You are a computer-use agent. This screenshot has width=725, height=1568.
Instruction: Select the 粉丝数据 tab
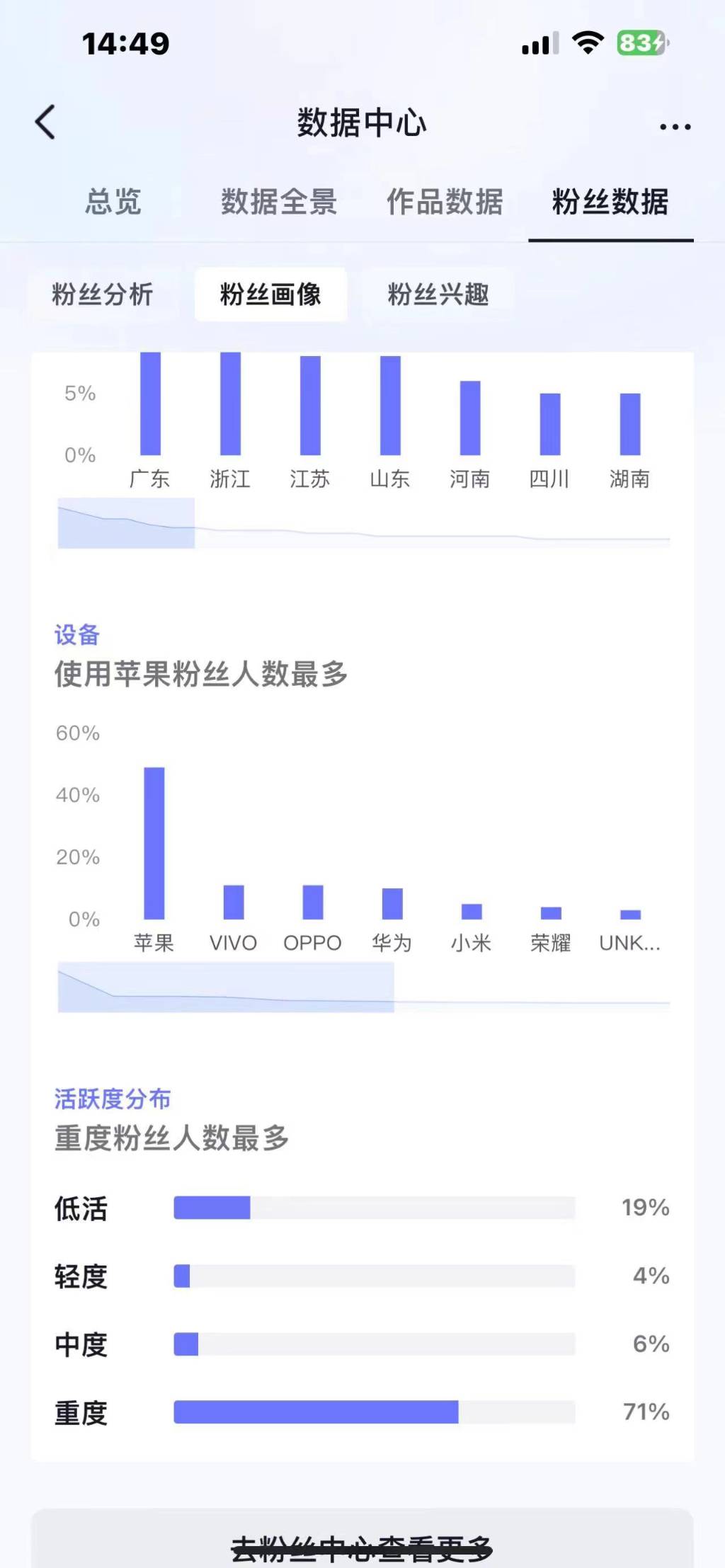tap(610, 202)
